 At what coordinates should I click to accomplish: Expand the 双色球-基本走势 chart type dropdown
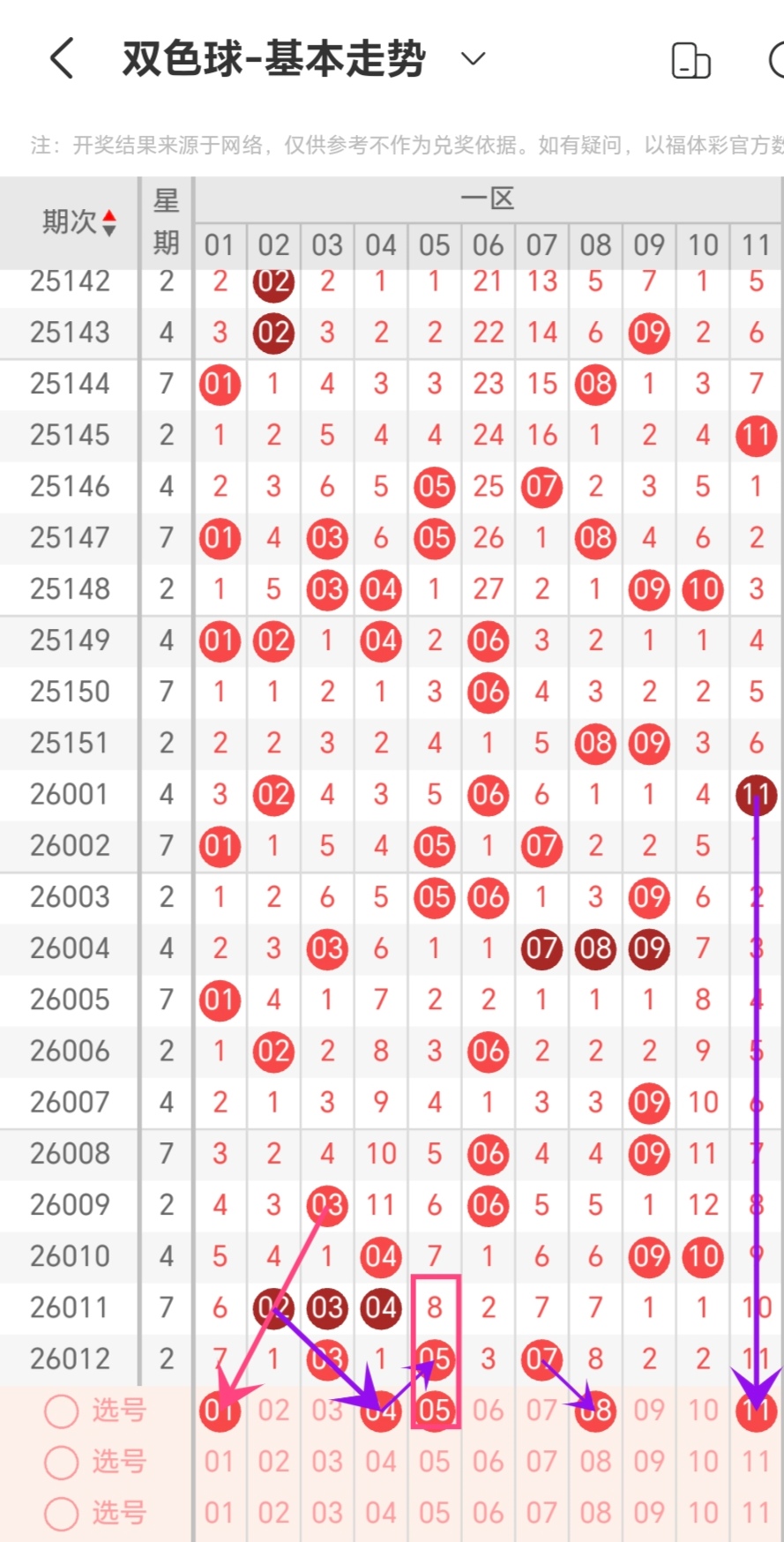click(474, 59)
